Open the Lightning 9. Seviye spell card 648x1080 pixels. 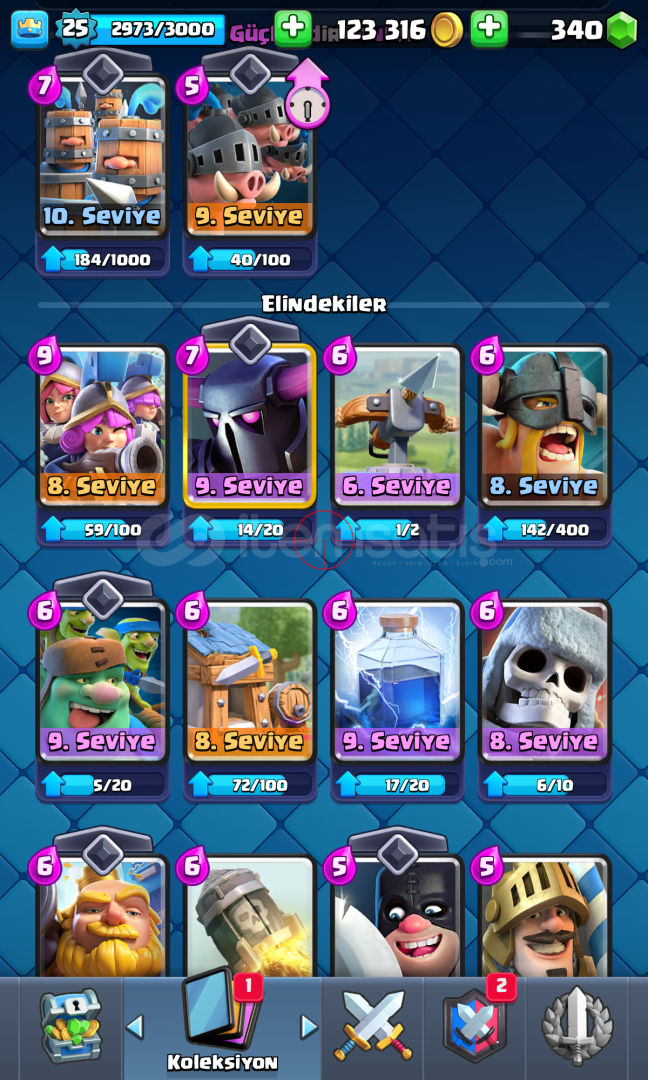(397, 682)
